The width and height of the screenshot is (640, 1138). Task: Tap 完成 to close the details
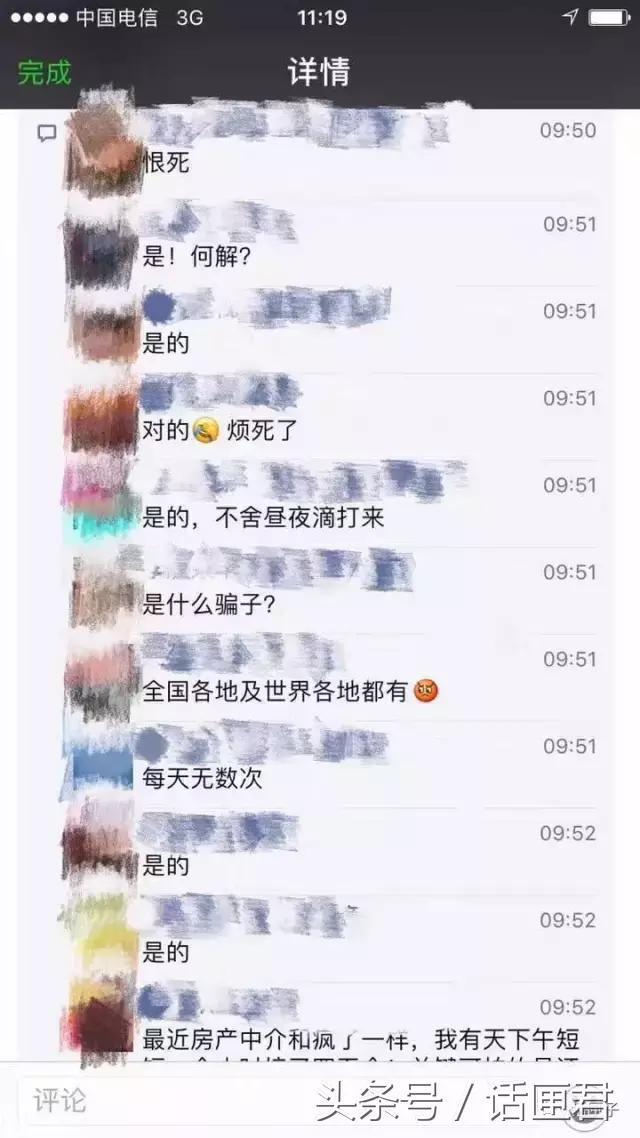(45, 73)
